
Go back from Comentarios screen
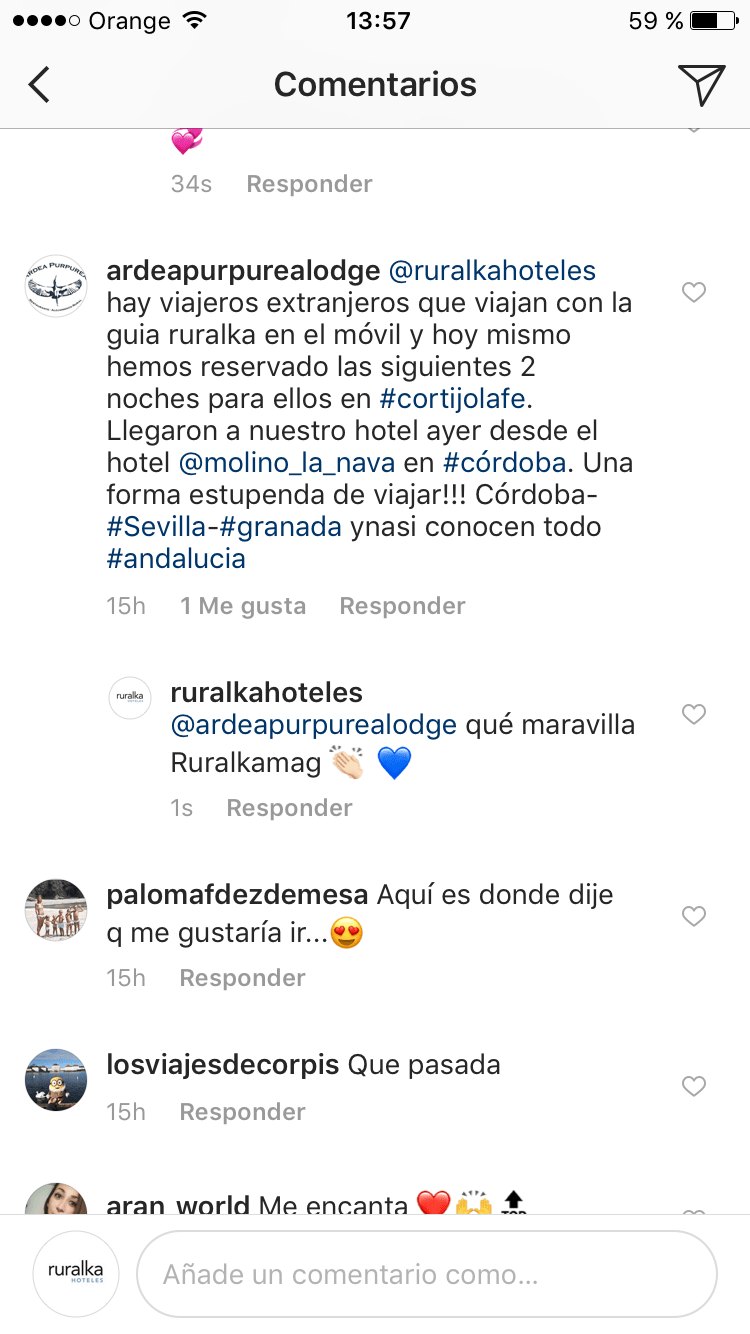pos(40,85)
